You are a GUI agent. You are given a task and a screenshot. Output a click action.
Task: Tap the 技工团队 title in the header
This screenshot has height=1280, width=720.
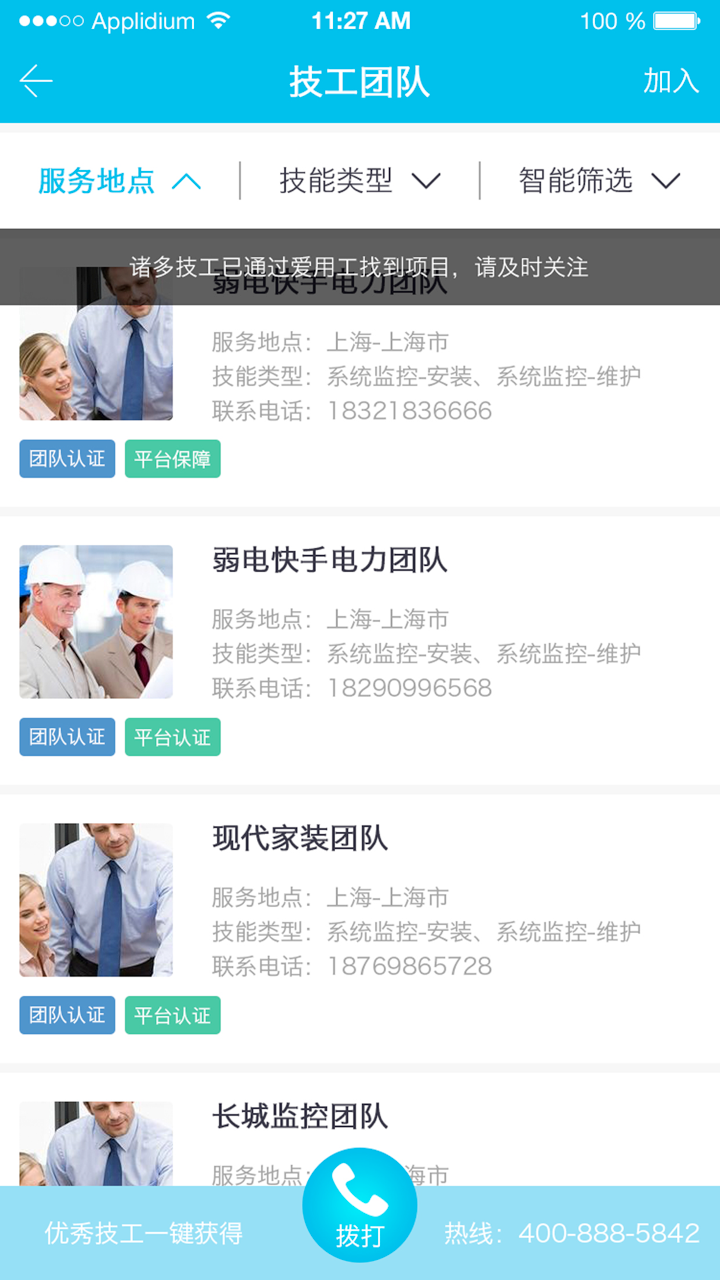(360, 82)
